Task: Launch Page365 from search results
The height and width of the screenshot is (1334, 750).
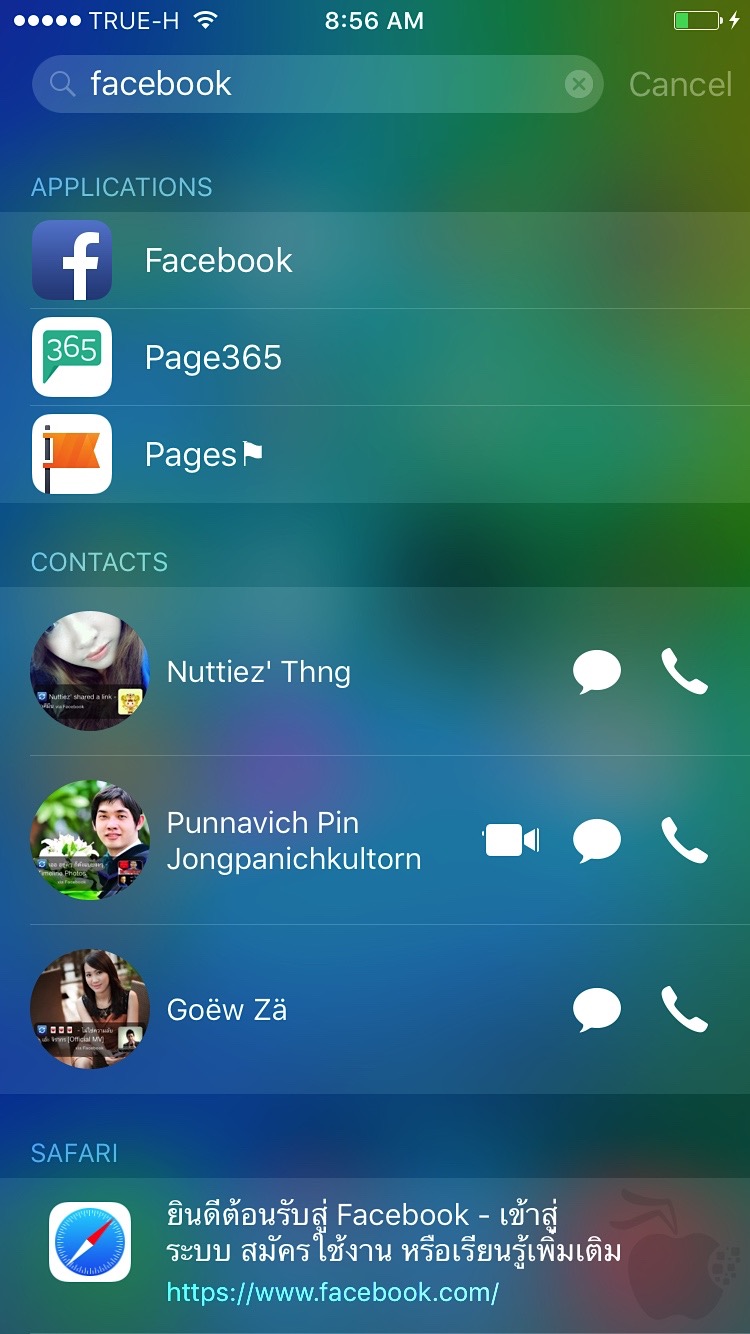Action: (x=71, y=357)
